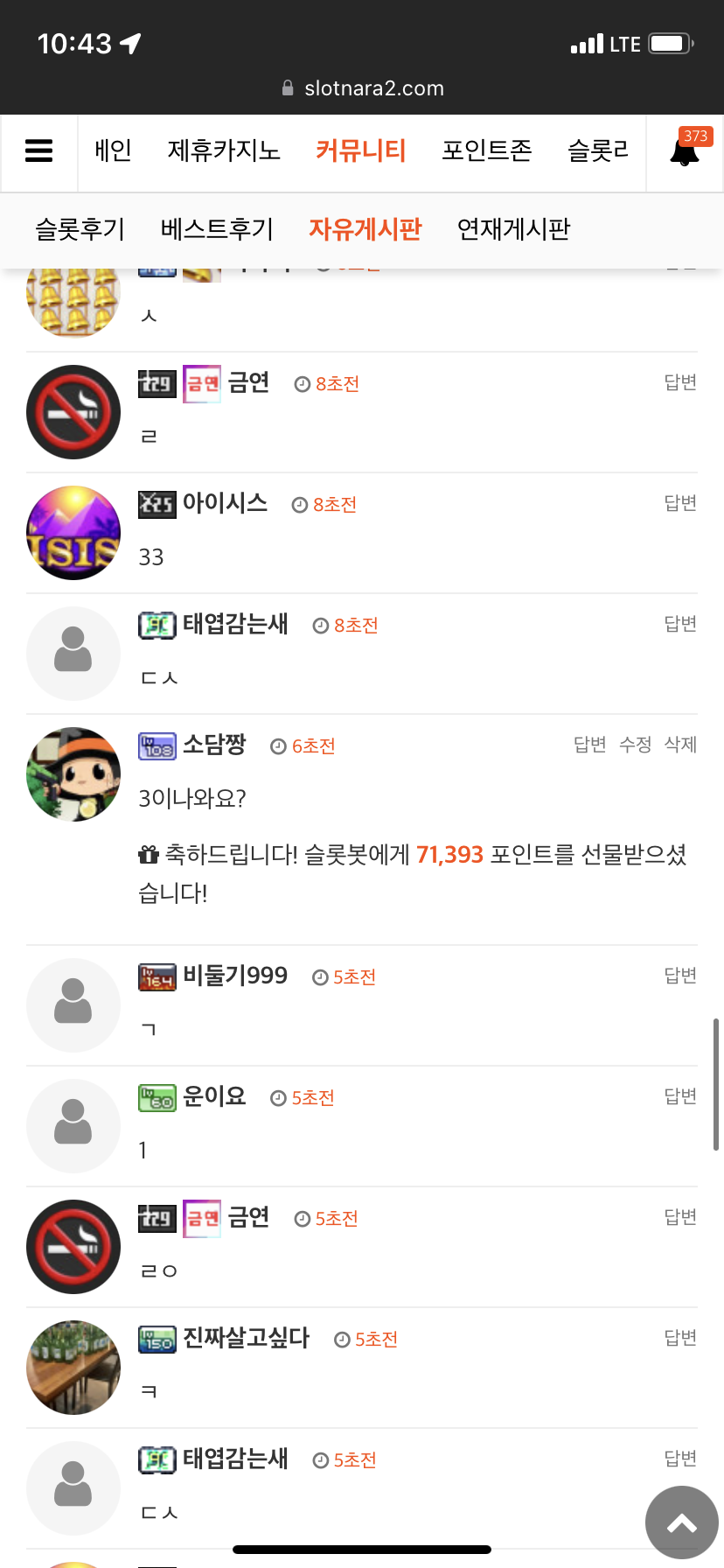This screenshot has width=724, height=1568.
Task: Delete 소담짱's comment with 삭제
Action: [680, 745]
